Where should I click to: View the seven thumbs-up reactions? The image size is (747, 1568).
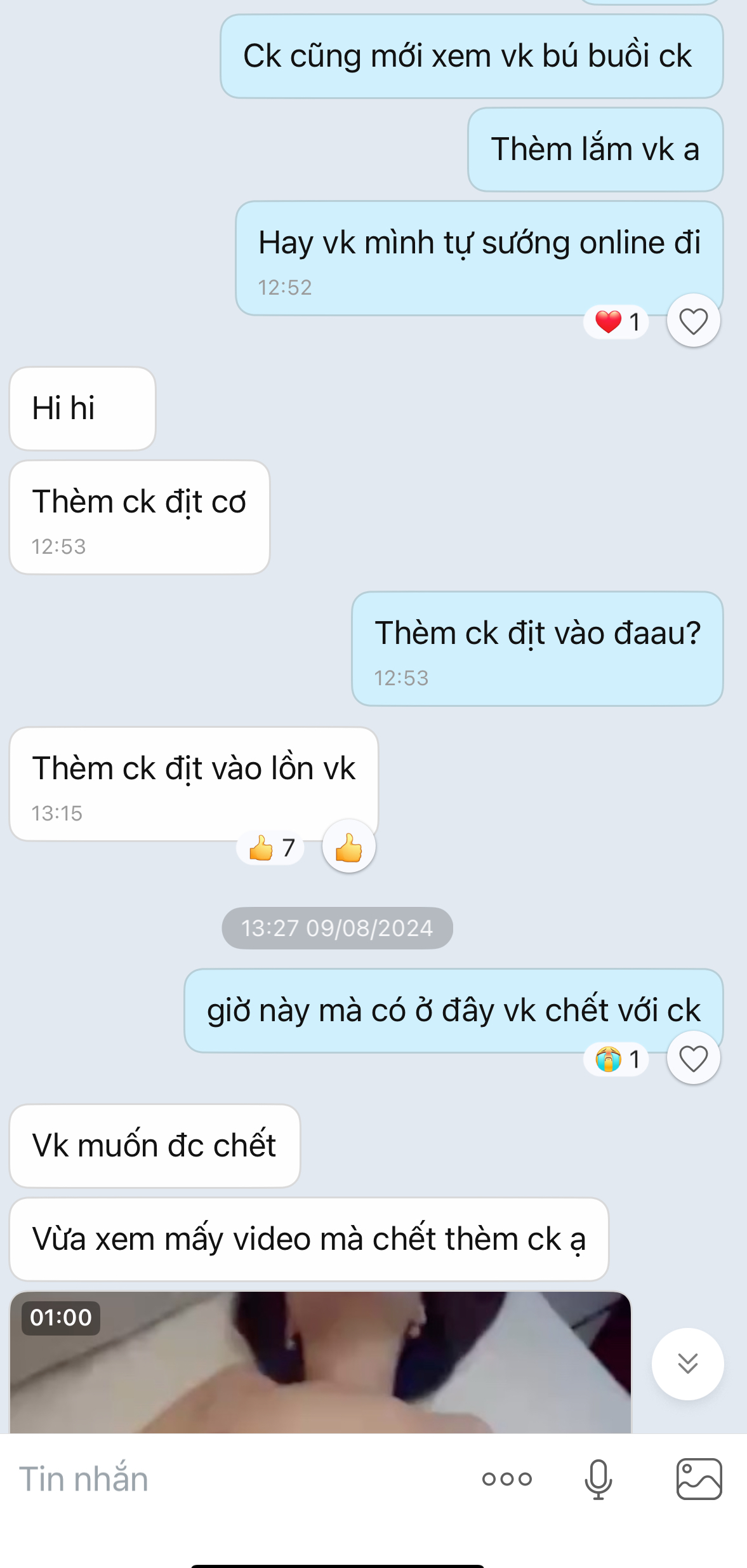click(x=271, y=847)
